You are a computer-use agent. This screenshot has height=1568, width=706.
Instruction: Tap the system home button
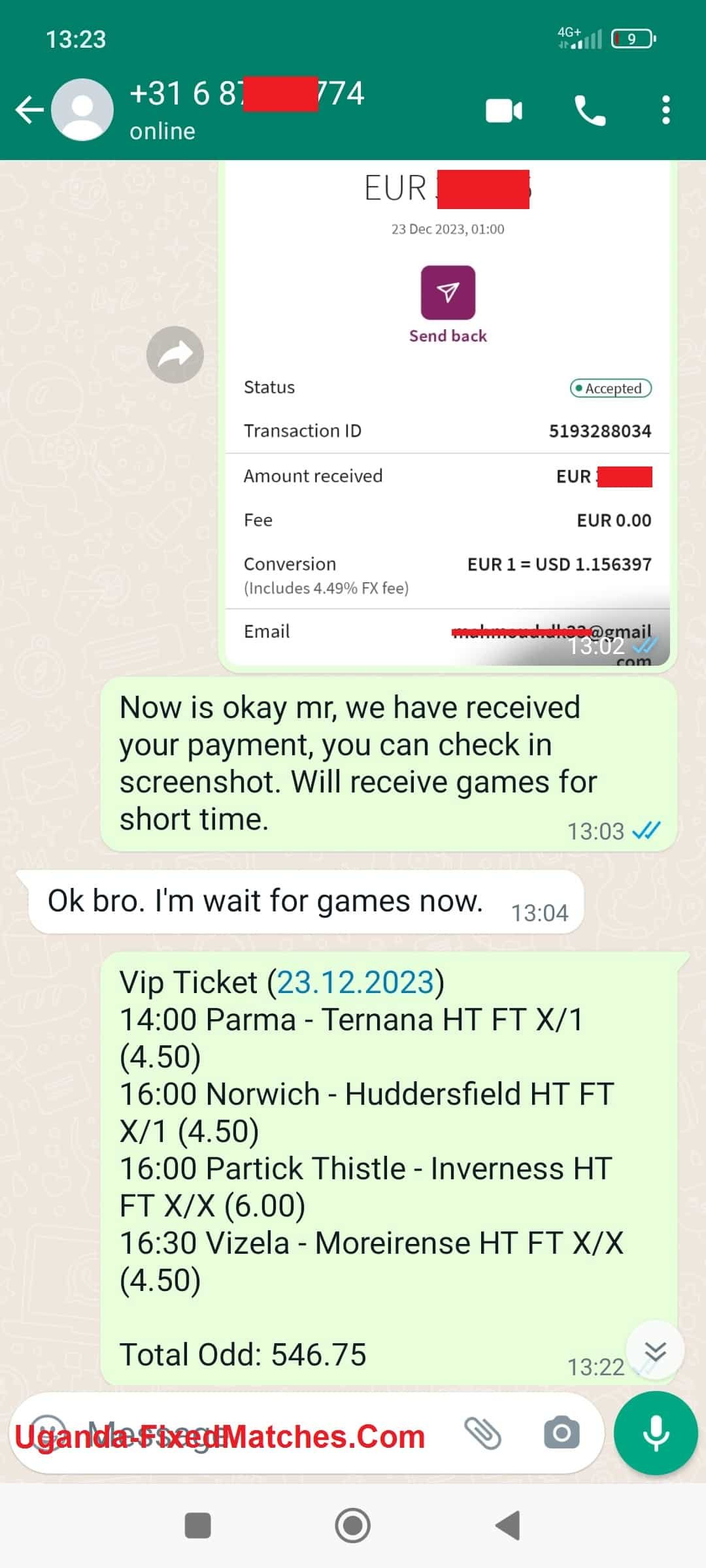pos(352,1526)
